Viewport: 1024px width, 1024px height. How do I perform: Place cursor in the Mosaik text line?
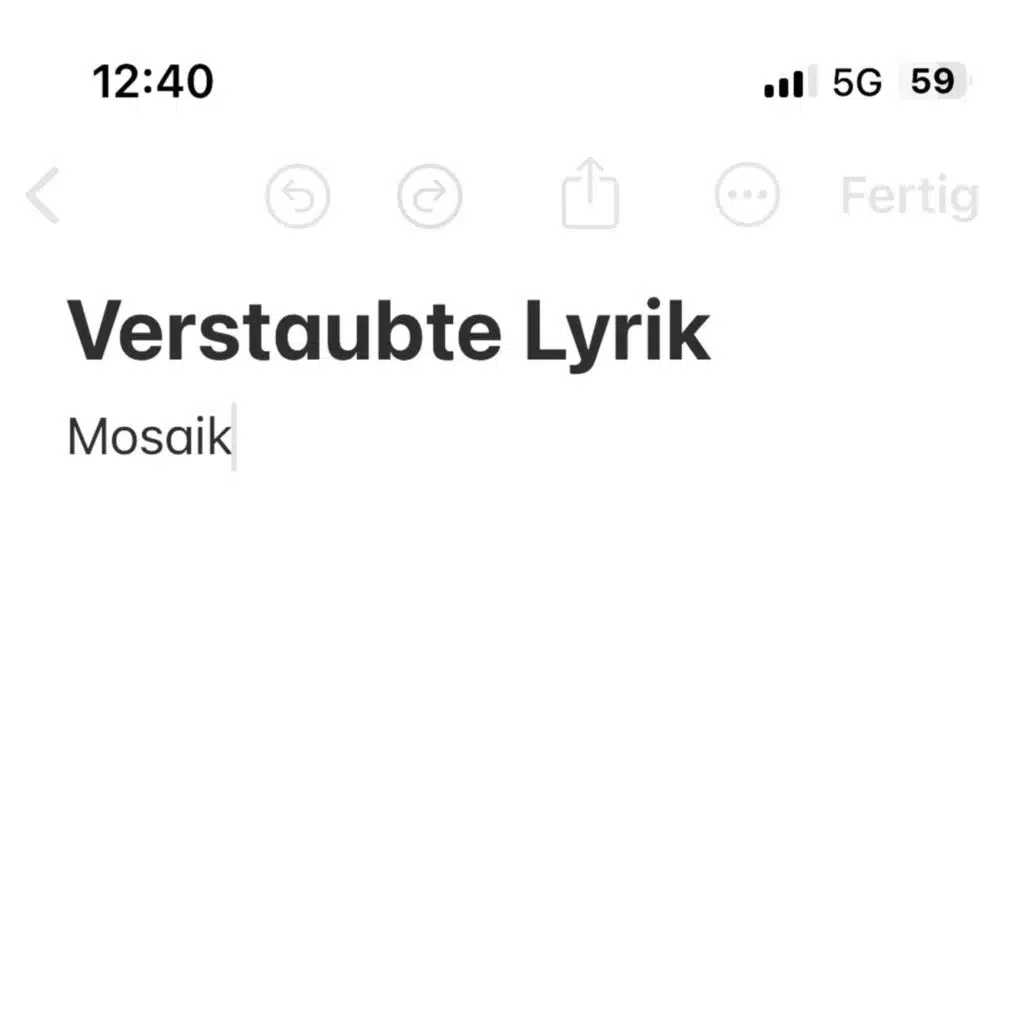click(x=150, y=438)
